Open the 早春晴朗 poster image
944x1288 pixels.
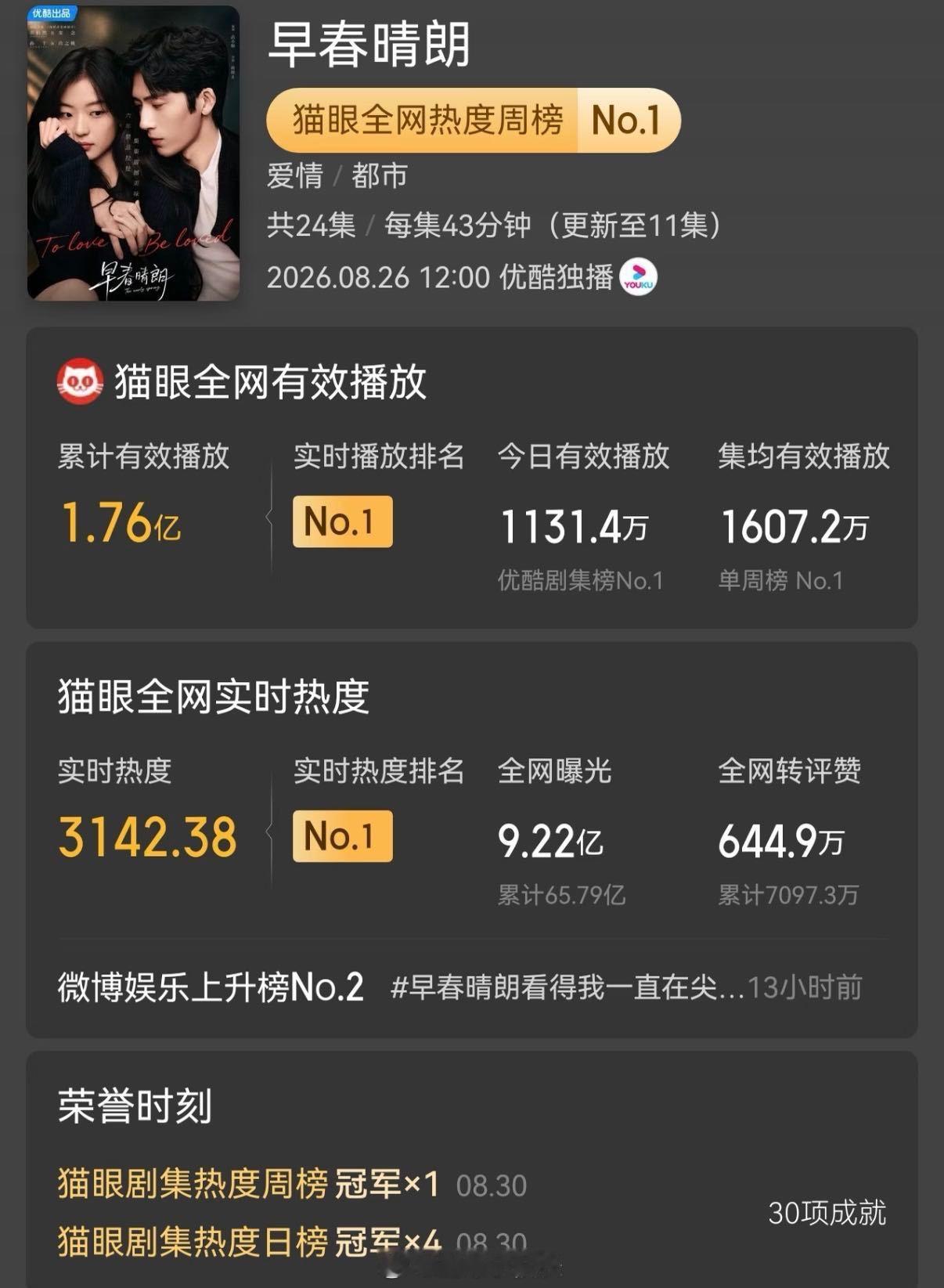tap(133, 153)
